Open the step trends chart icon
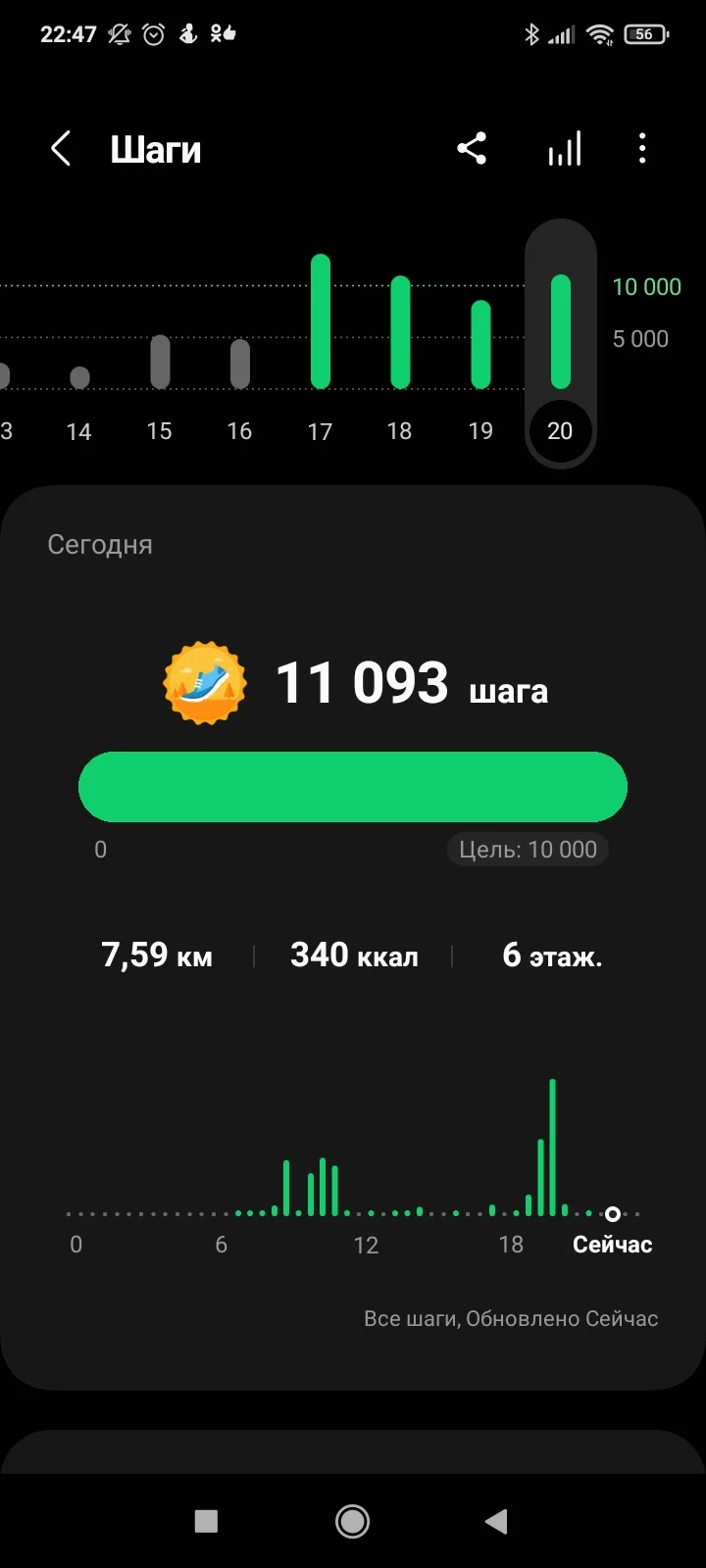706x1568 pixels. [564, 150]
